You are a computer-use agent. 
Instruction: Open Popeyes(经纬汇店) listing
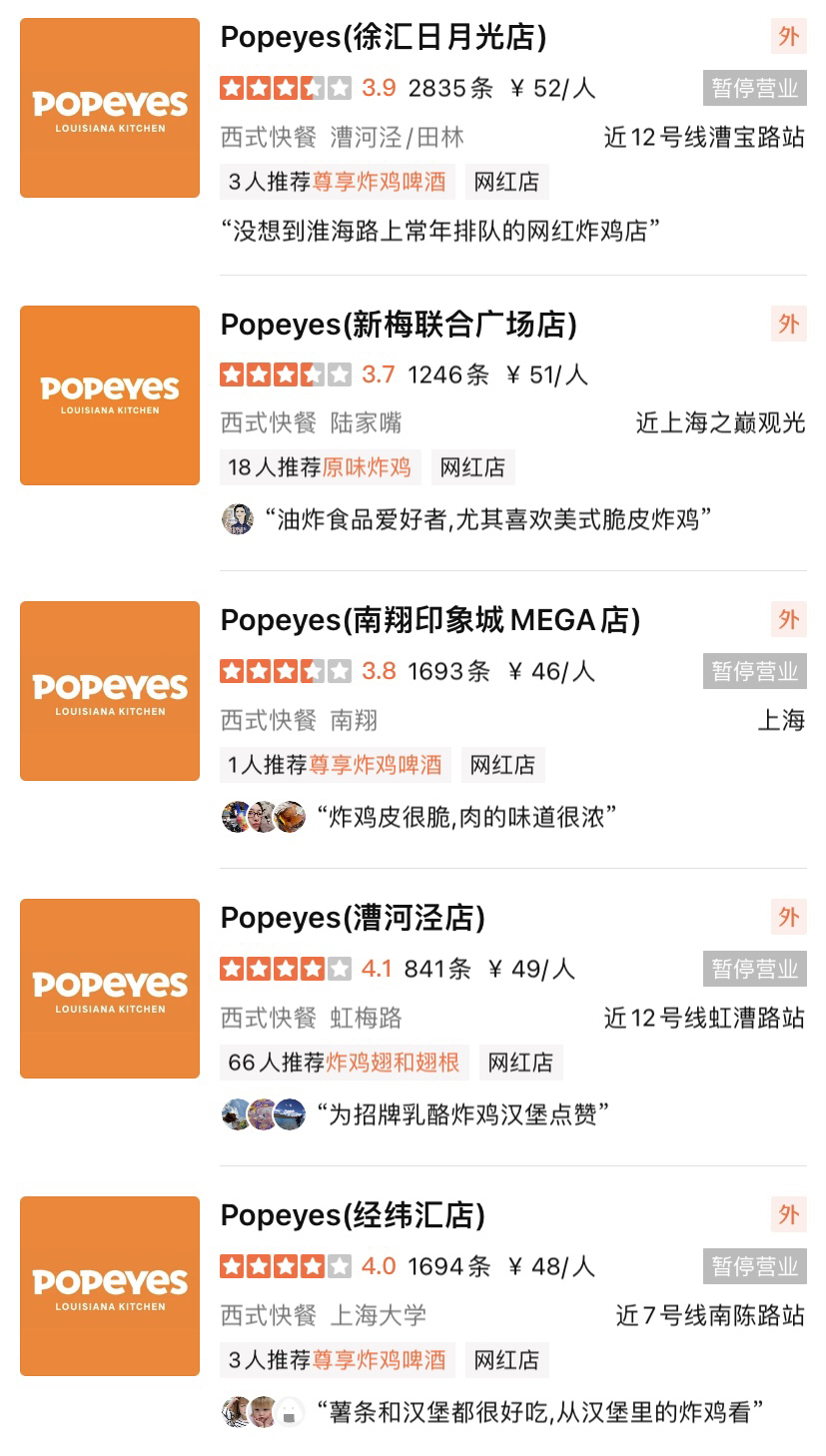coord(353,1215)
